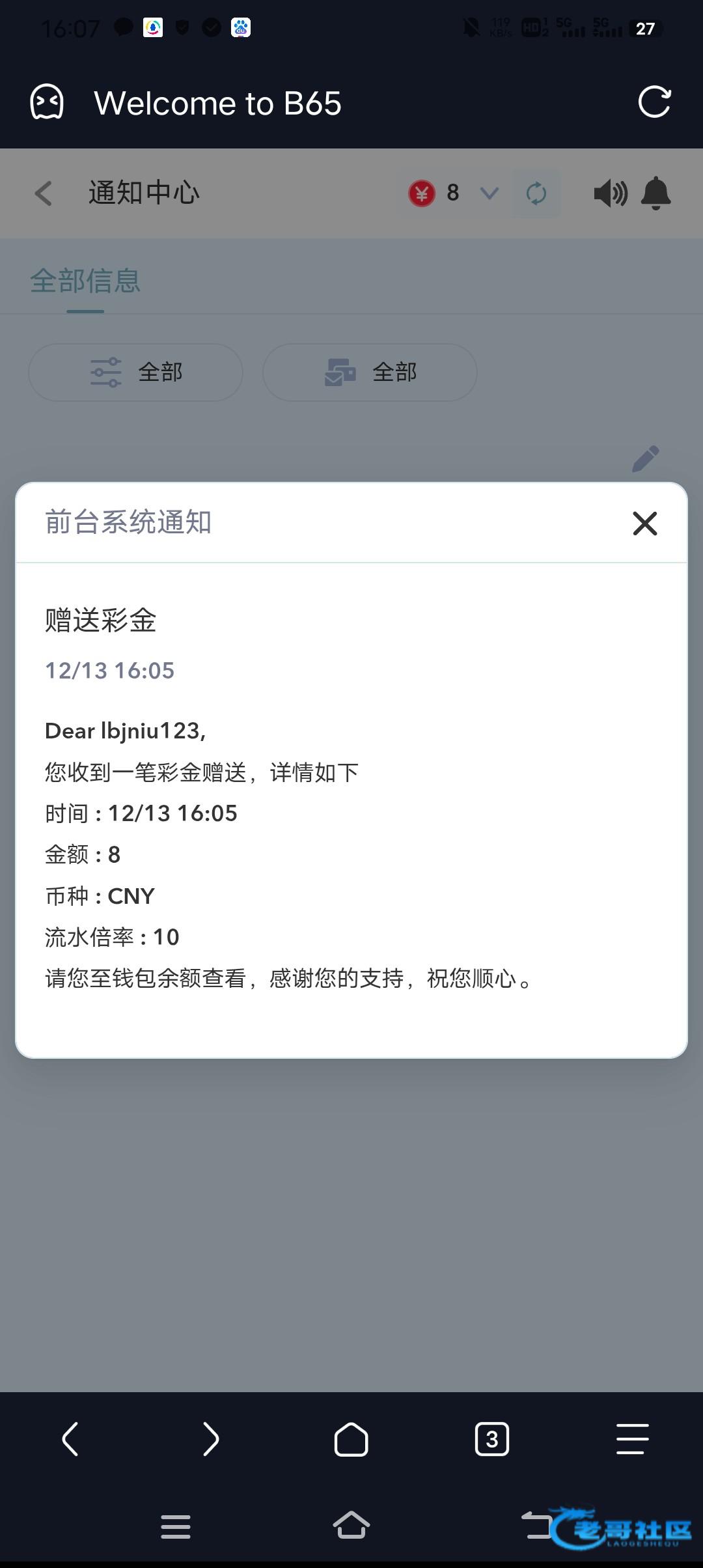
Task: Open the recent apps view
Action: pyautogui.click(x=176, y=1526)
